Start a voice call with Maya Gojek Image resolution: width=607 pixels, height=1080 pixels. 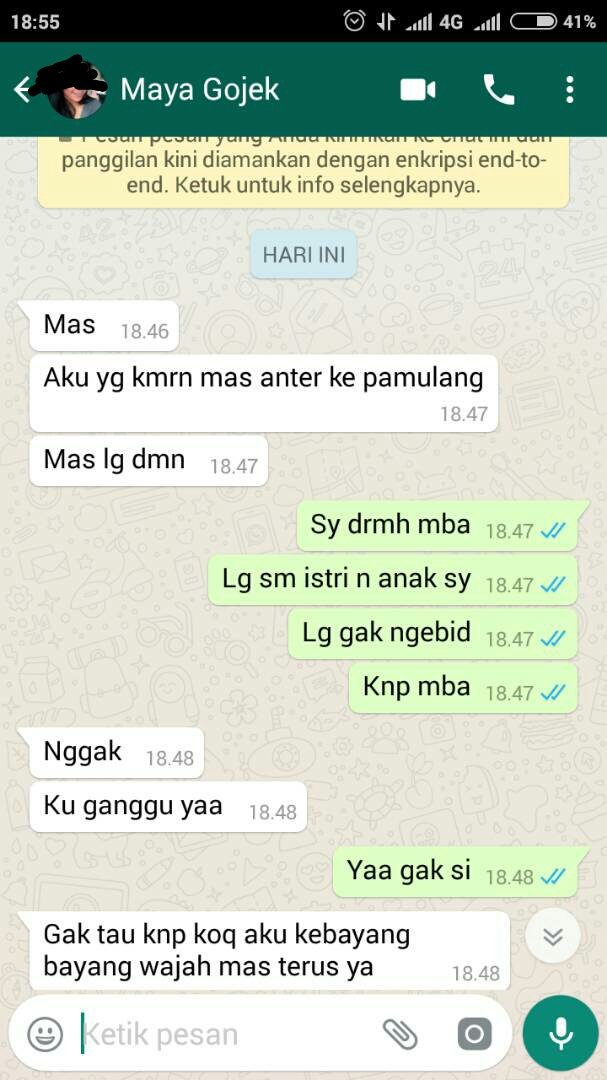click(x=498, y=90)
